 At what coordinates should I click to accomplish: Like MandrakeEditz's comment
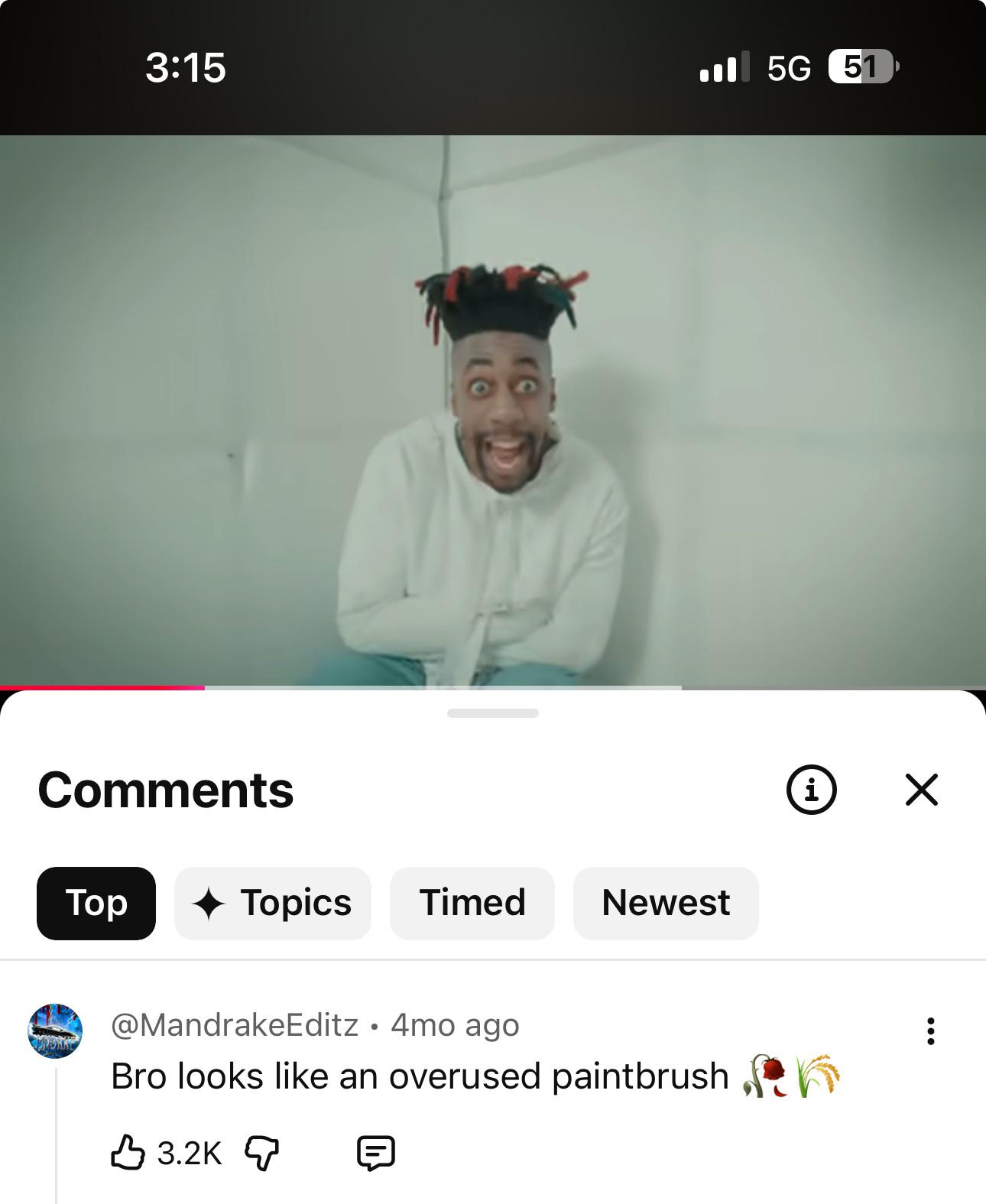point(128,1152)
